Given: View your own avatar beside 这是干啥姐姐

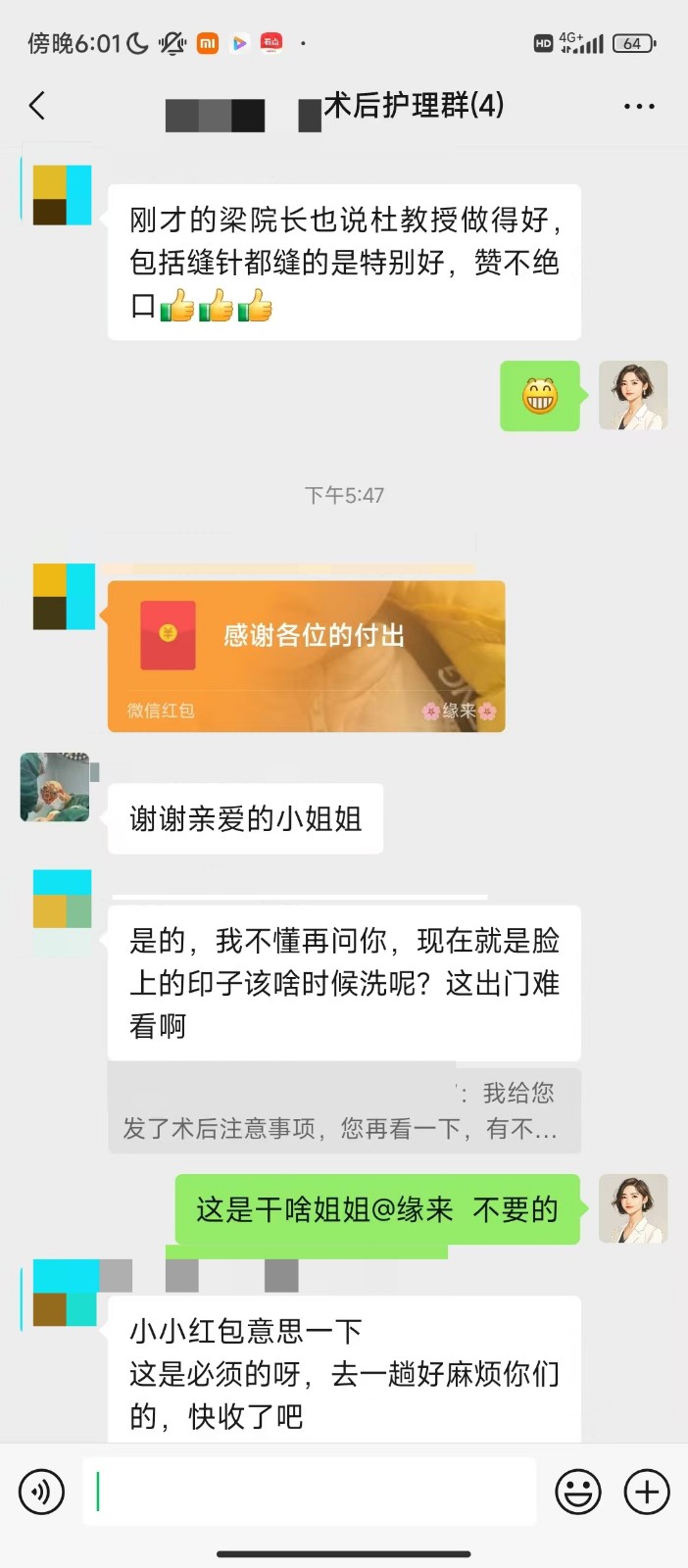Looking at the screenshot, I should click(x=633, y=1209).
